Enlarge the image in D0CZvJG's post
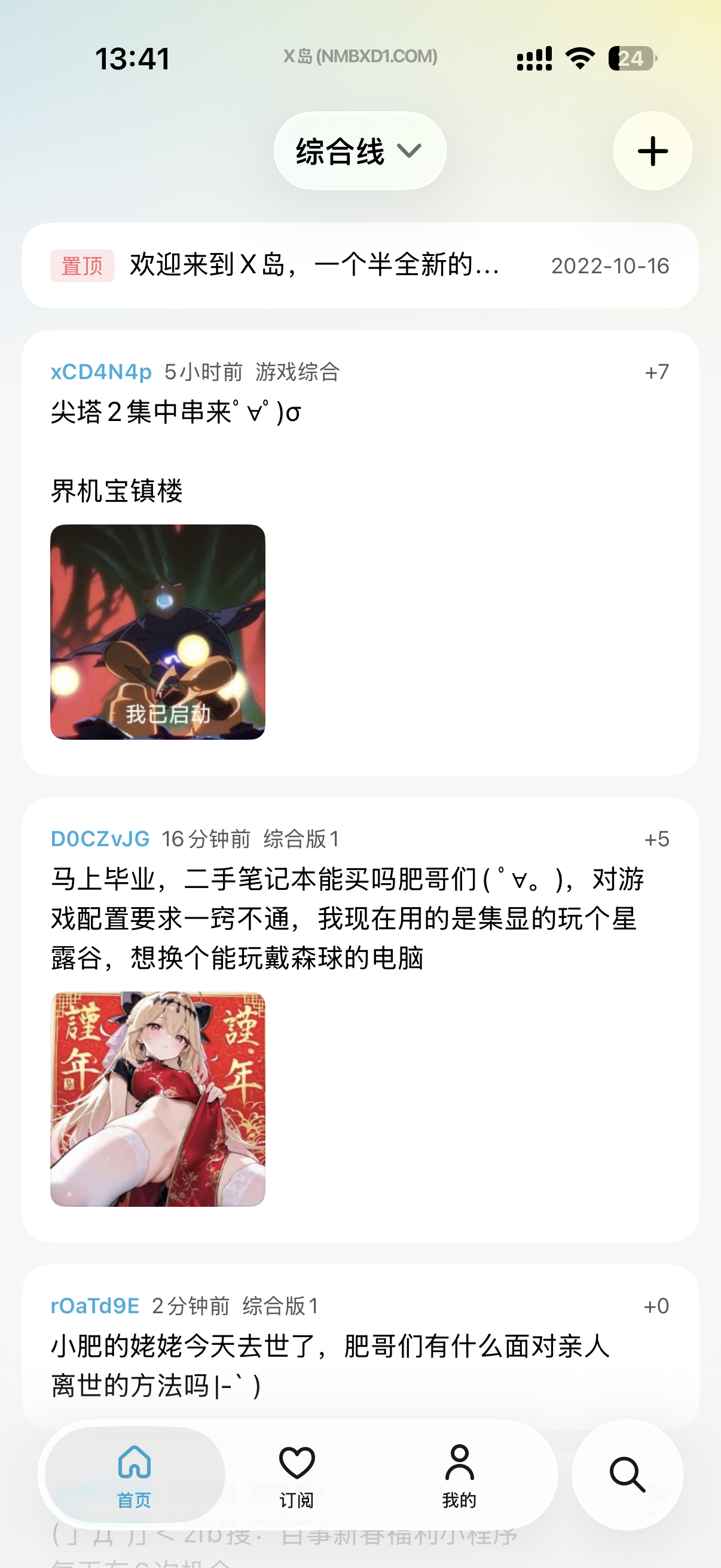This screenshot has width=721, height=1568. pos(158,1099)
